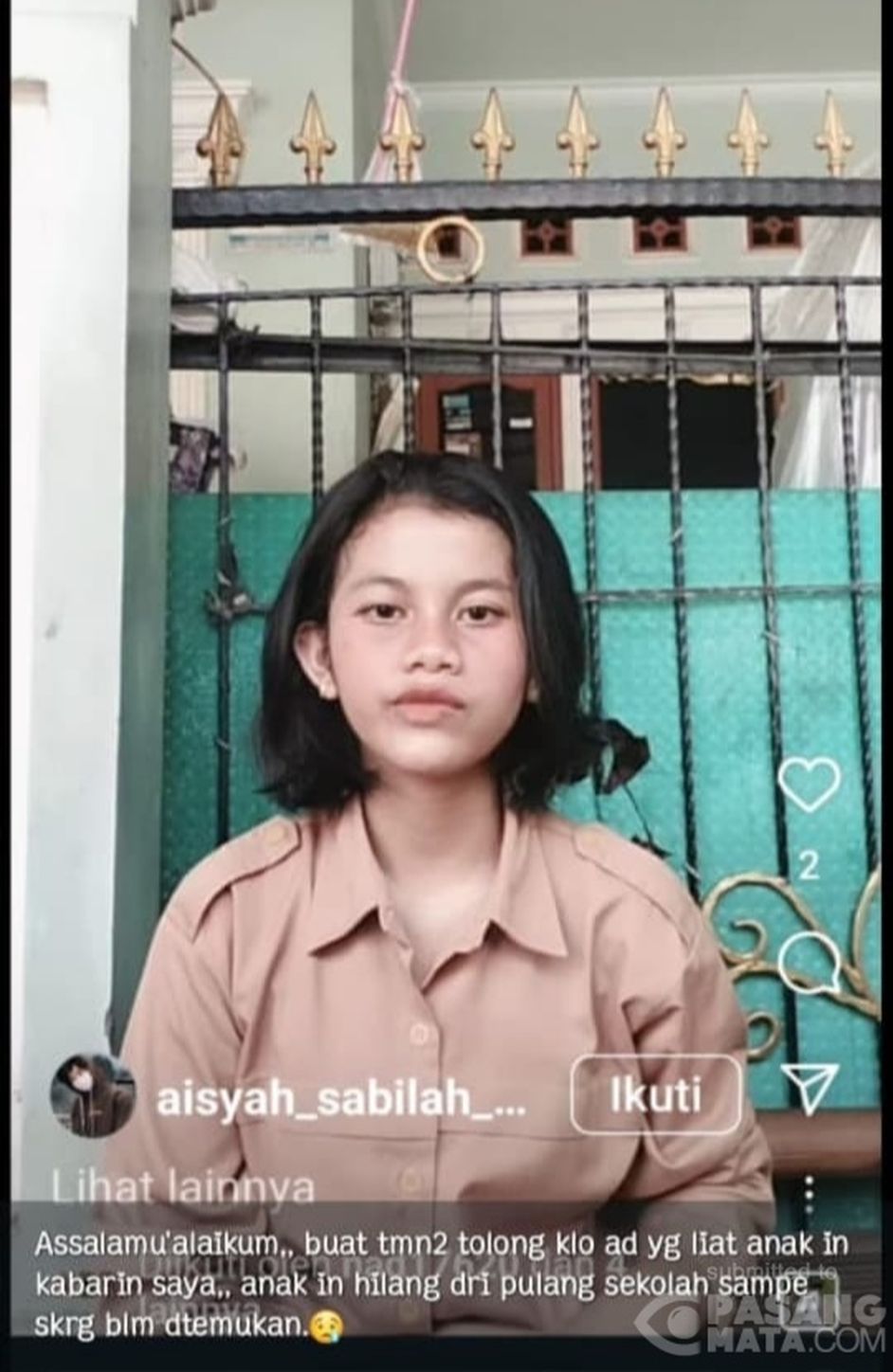Open the comments on this reel

tap(809, 962)
